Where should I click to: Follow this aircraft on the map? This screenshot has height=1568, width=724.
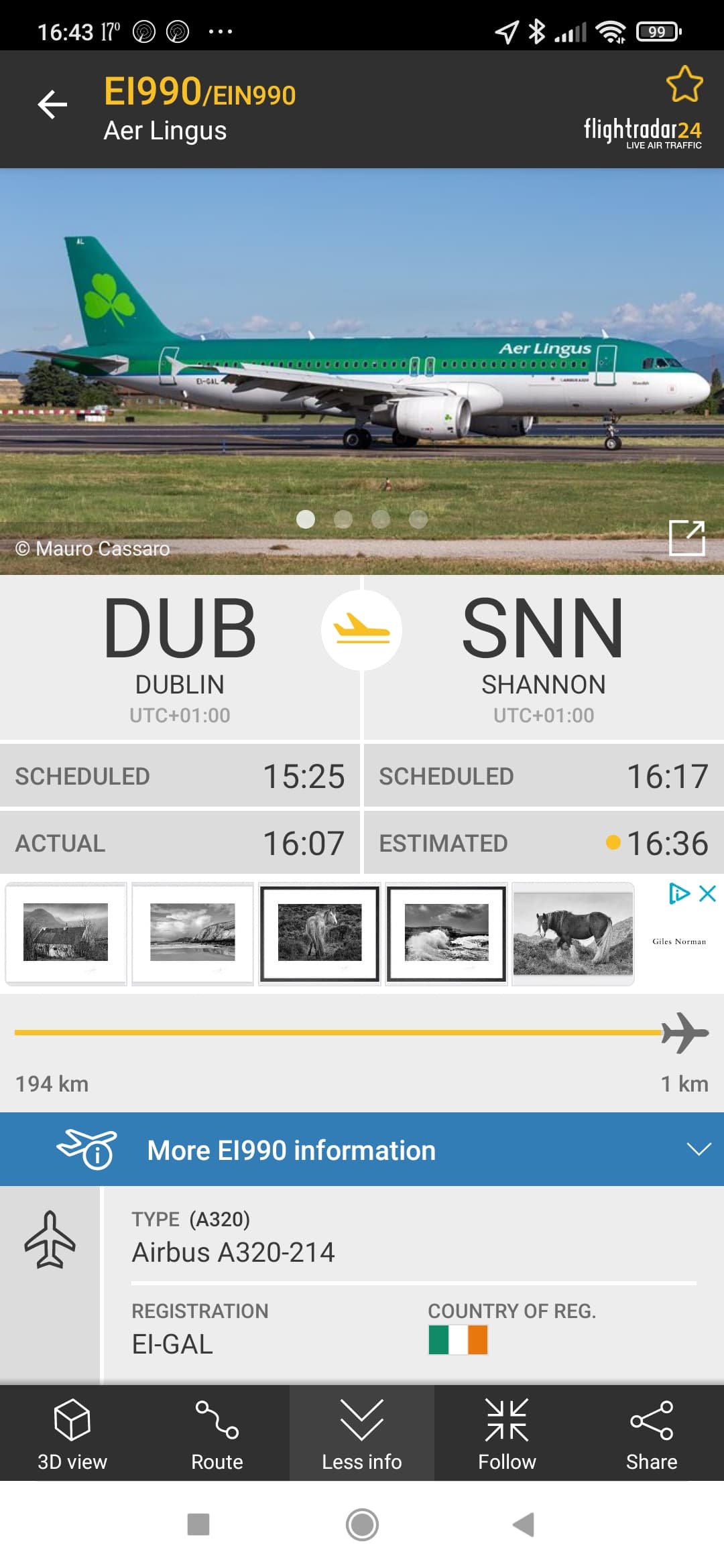pyautogui.click(x=507, y=1433)
